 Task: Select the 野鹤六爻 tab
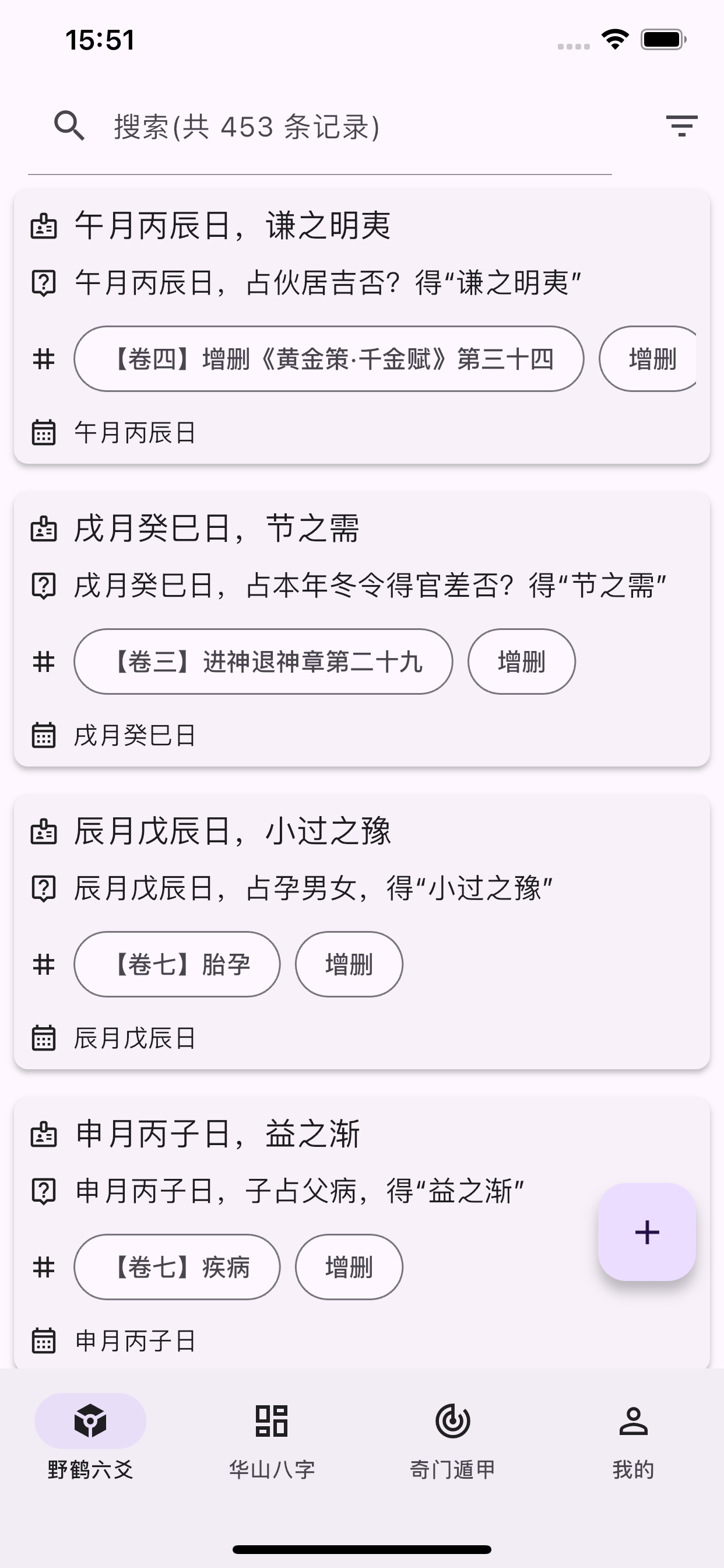[90, 1441]
